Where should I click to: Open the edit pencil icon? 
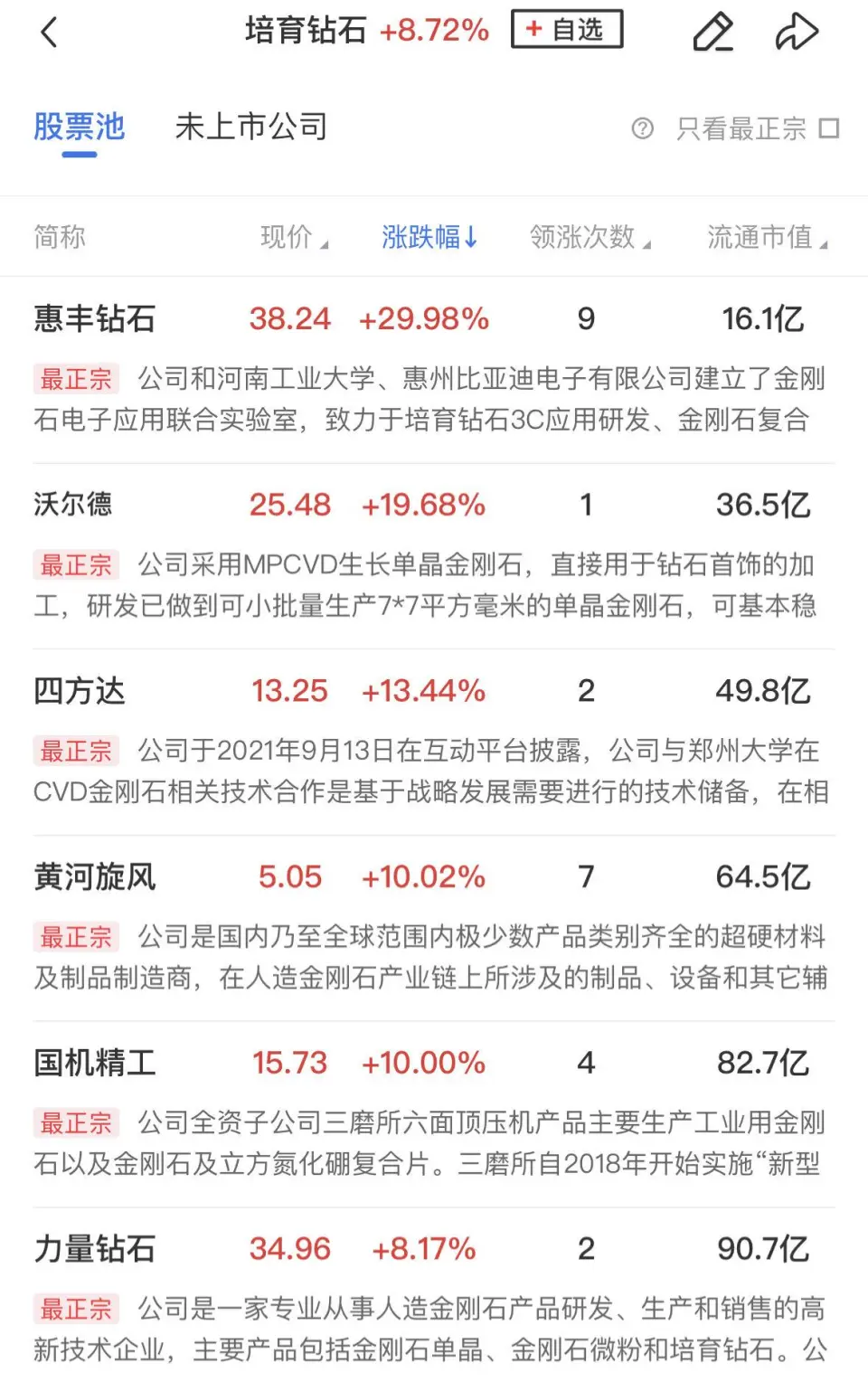coord(713,32)
